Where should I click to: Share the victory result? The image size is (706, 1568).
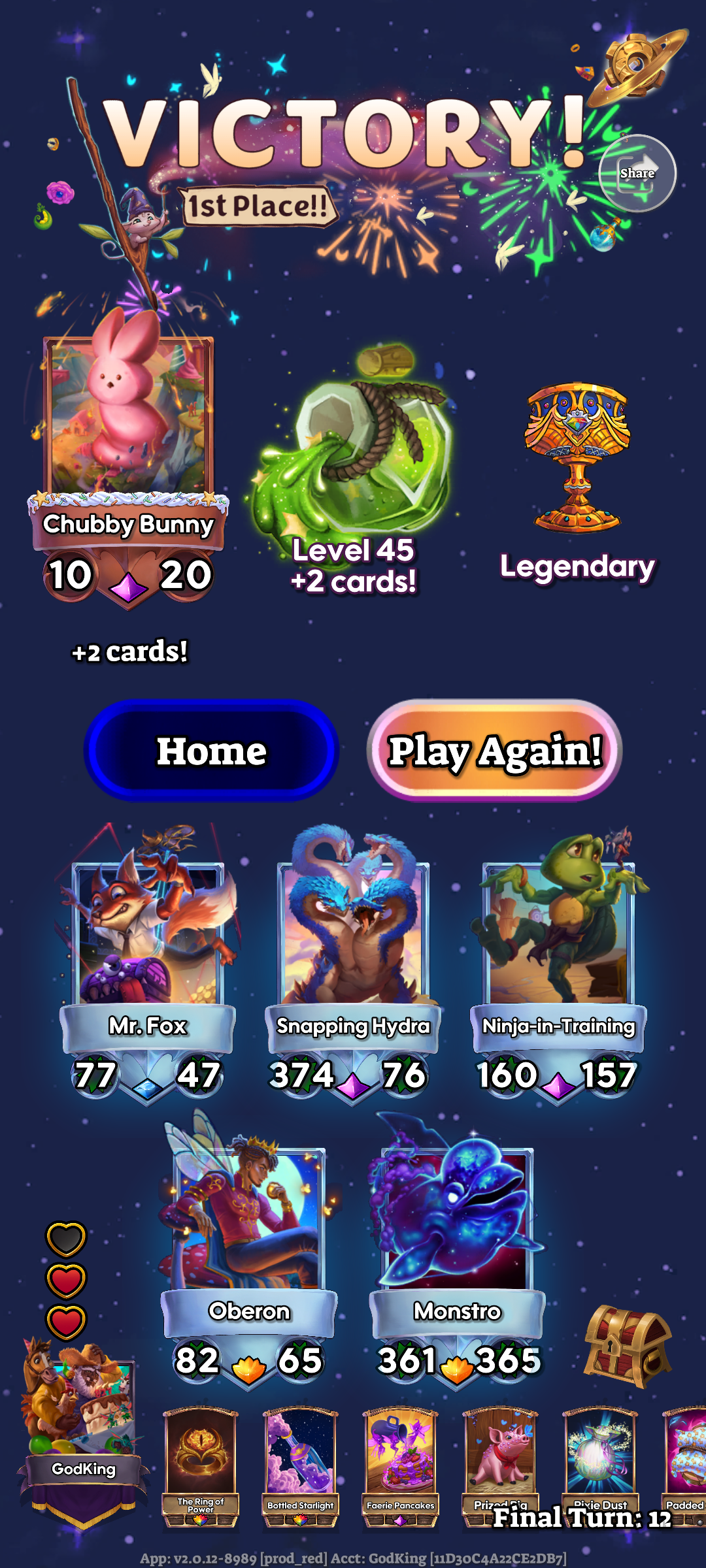637,173
